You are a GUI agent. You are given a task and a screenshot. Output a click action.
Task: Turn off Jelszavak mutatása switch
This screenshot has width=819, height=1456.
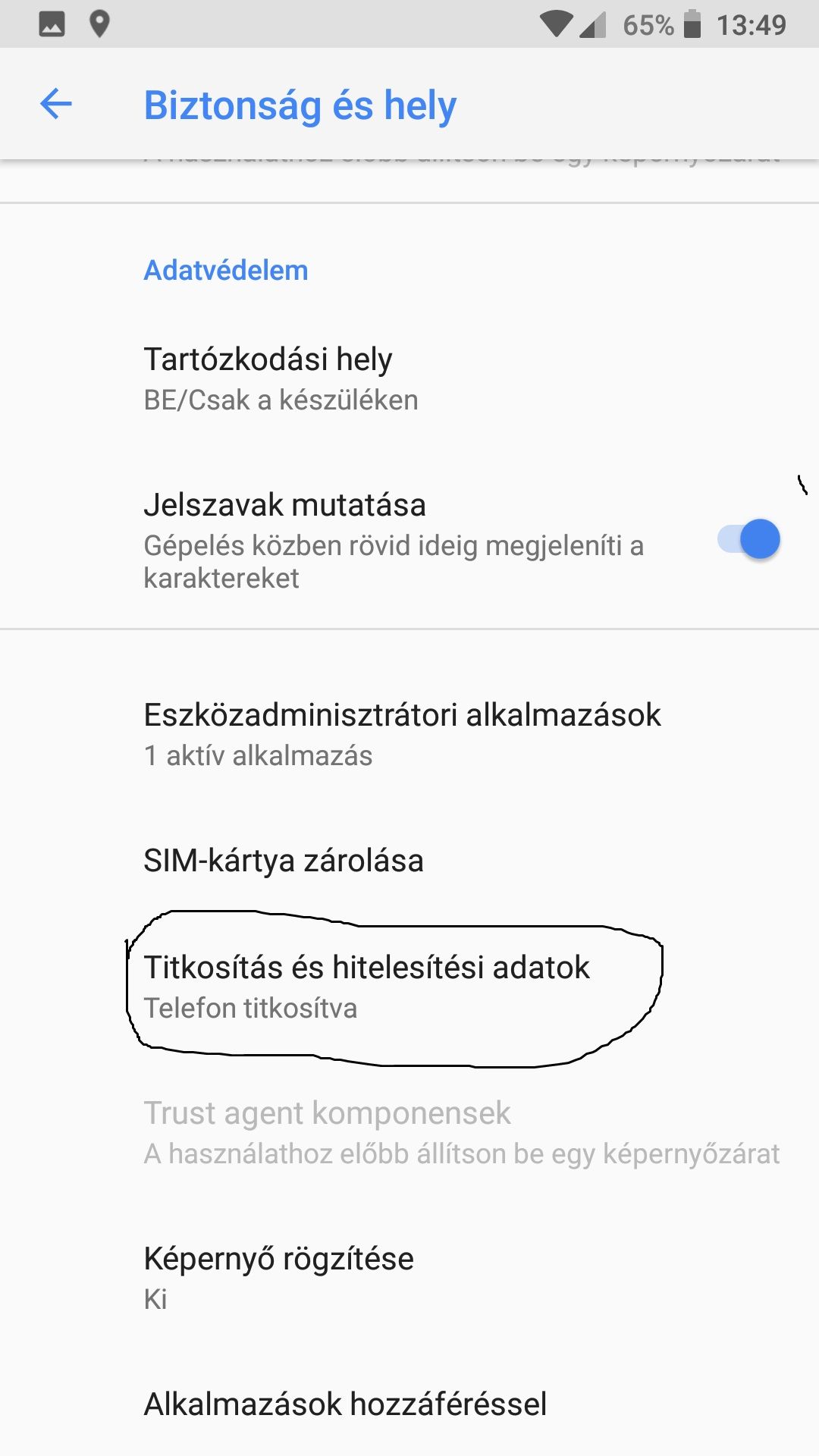pyautogui.click(x=748, y=539)
